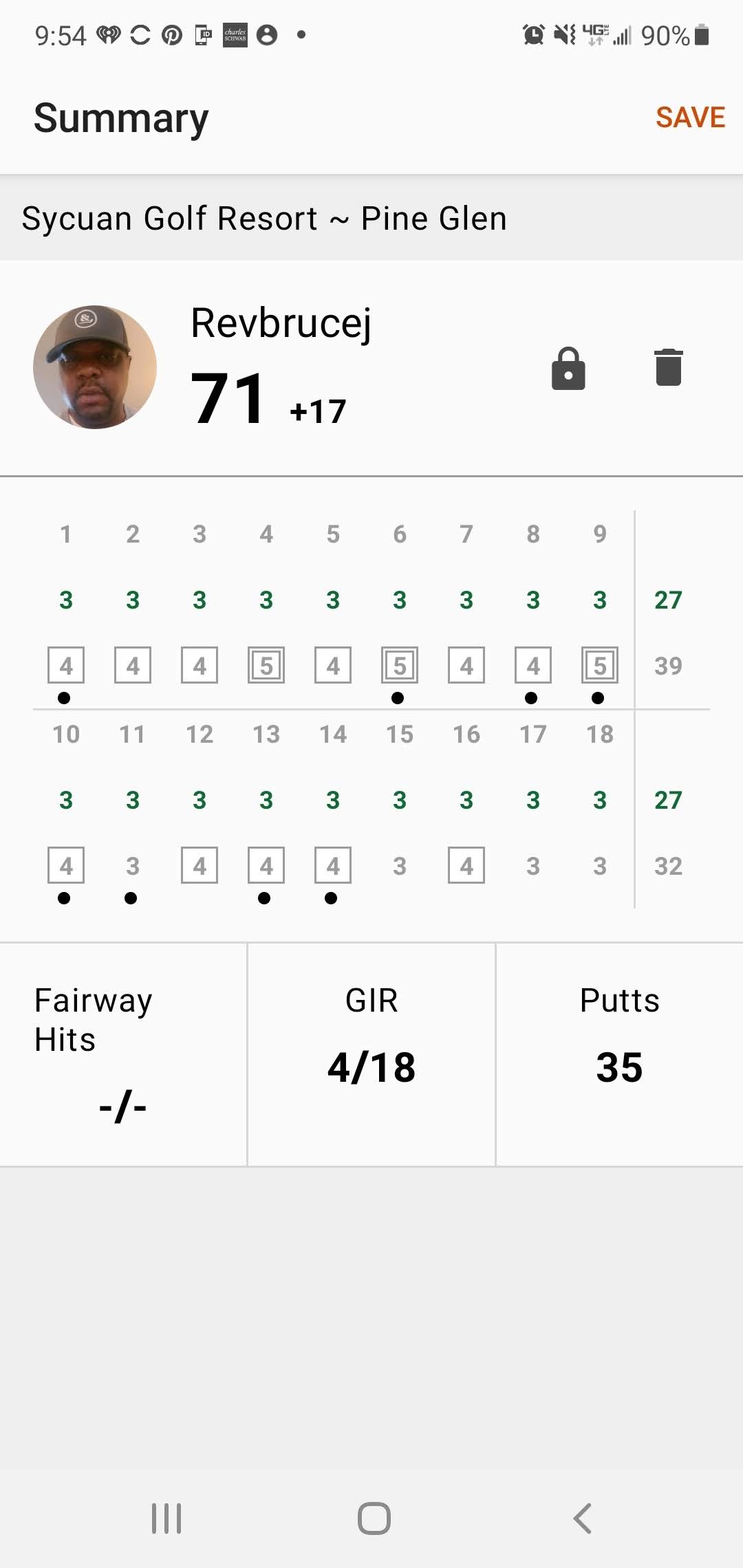Tap the lock icon beside Revbrucej's score
743x1568 pixels.
pyautogui.click(x=568, y=369)
